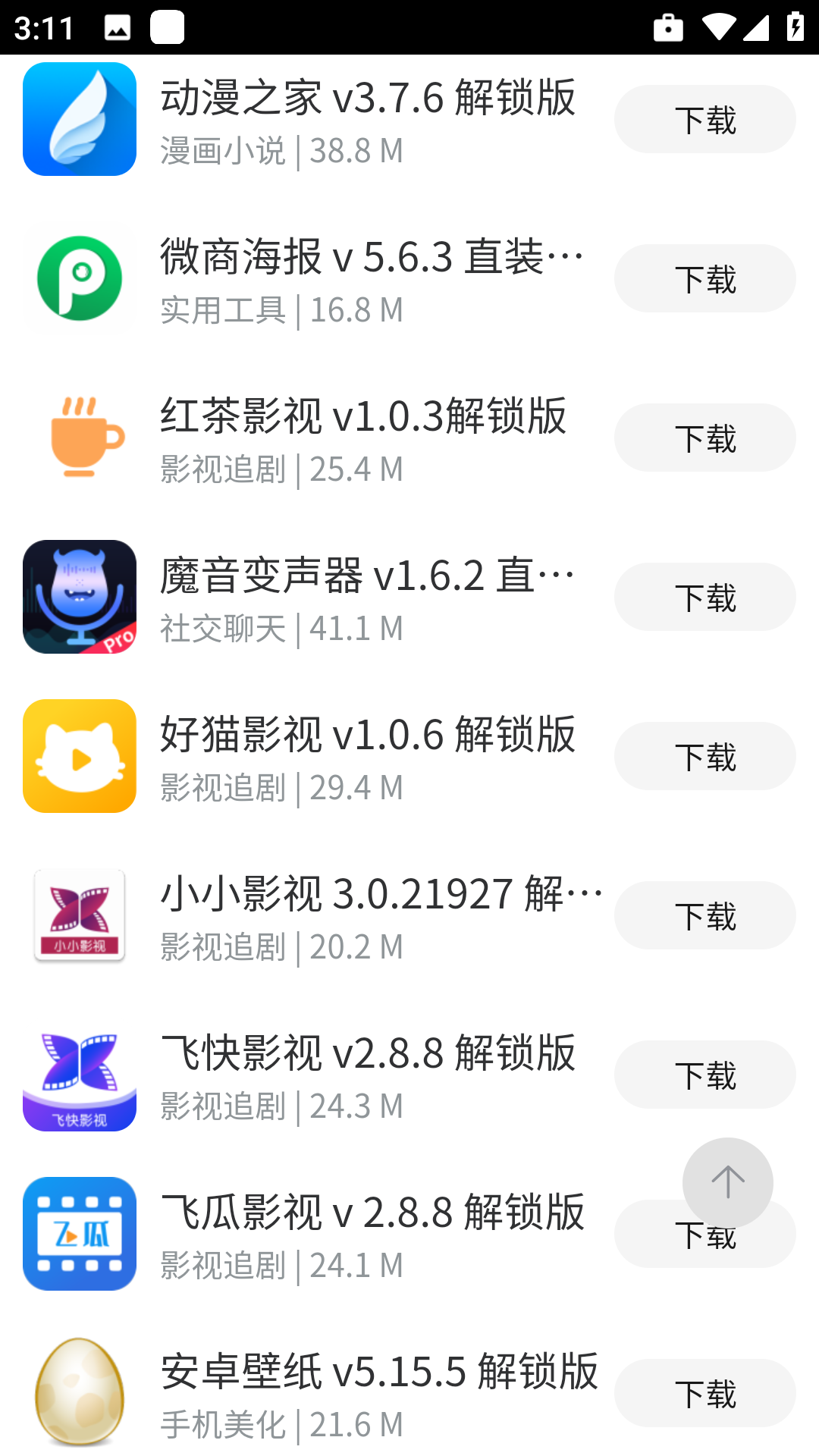Tap 下载 next to 魔音变声器
Screen dimensions: 819x1456
coord(704,597)
